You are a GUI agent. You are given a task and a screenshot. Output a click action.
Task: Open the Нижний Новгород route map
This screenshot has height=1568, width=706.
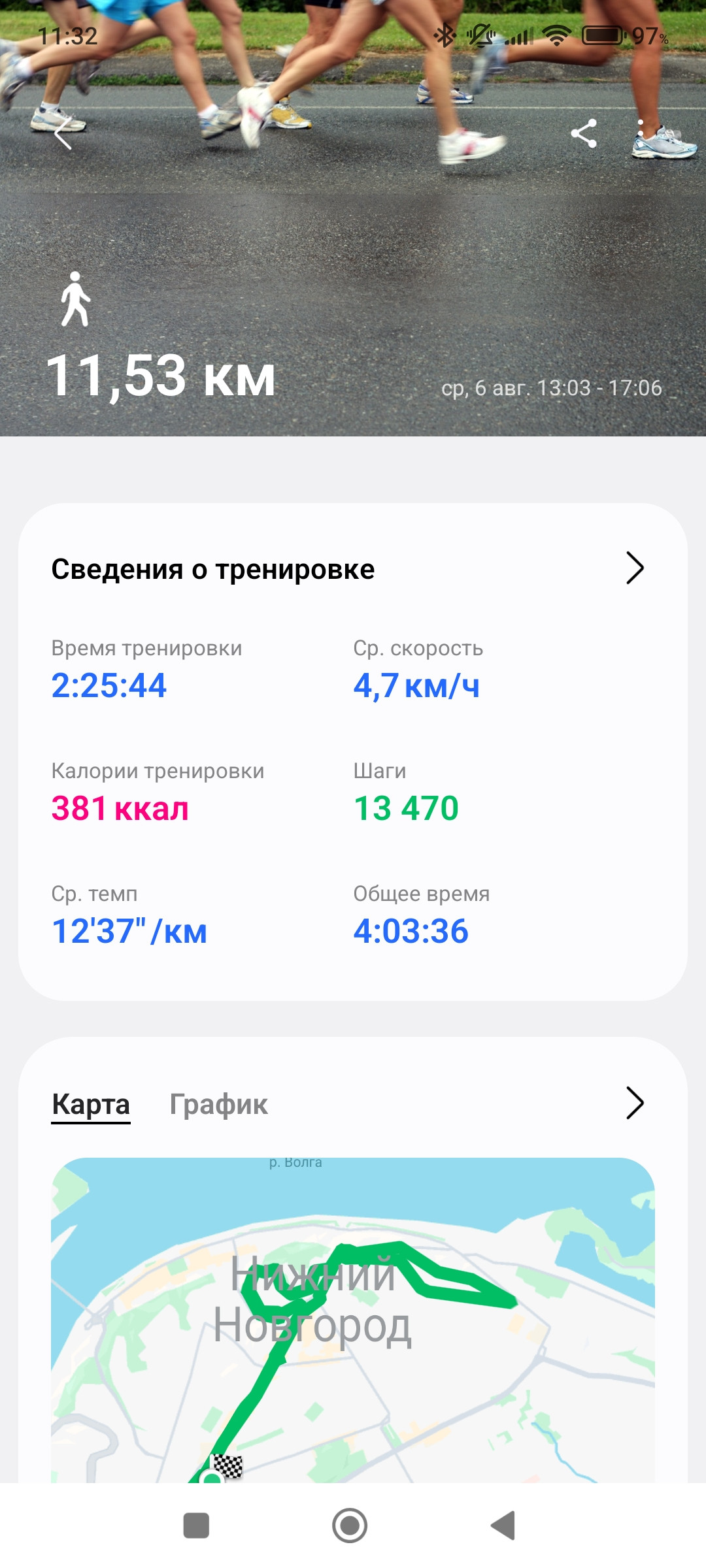pyautogui.click(x=353, y=1320)
